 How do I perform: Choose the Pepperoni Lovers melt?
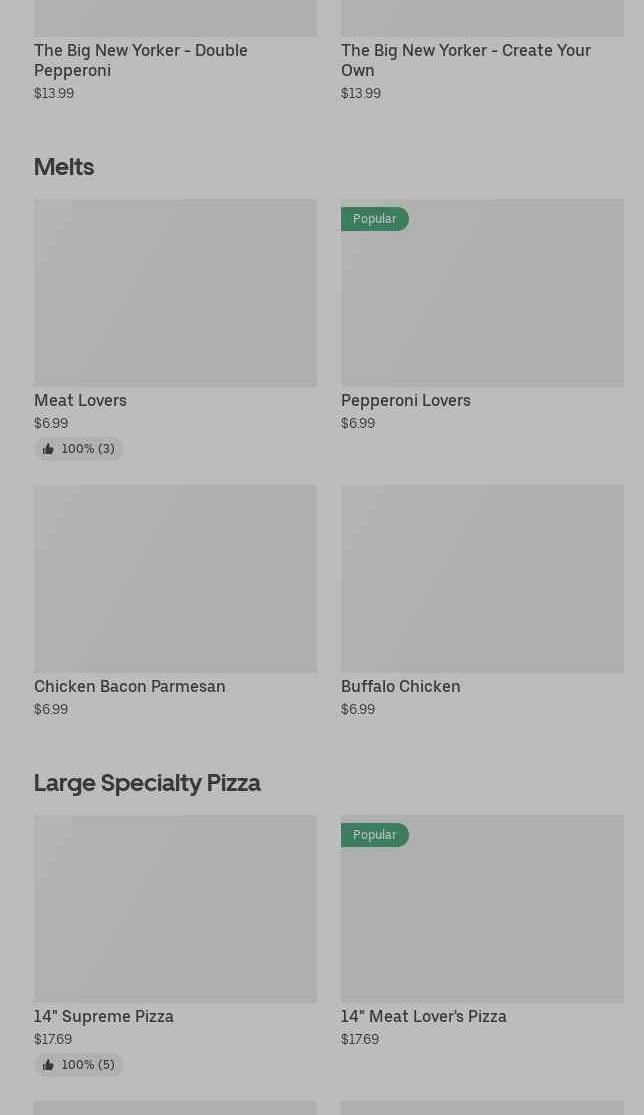[482, 293]
